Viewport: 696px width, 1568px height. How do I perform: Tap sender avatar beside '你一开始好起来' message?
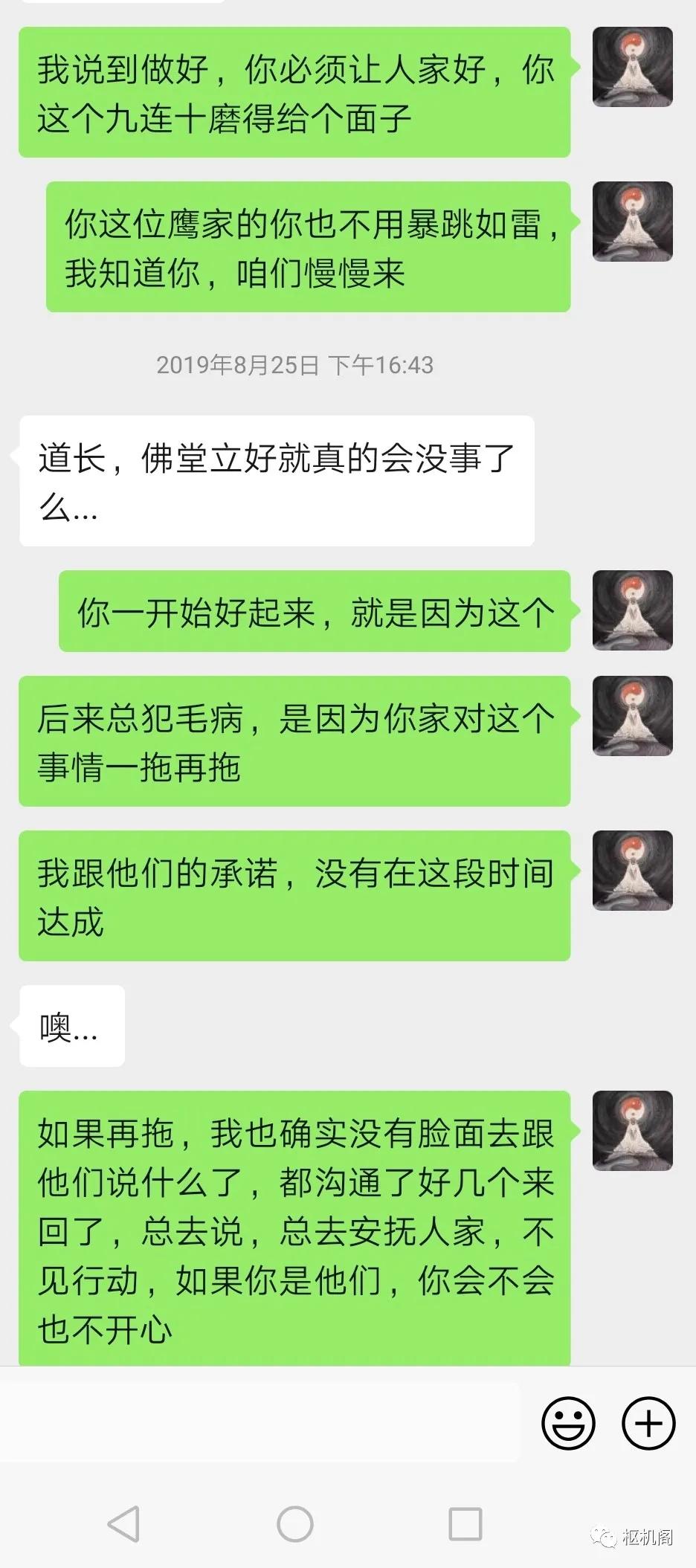pos(632,610)
